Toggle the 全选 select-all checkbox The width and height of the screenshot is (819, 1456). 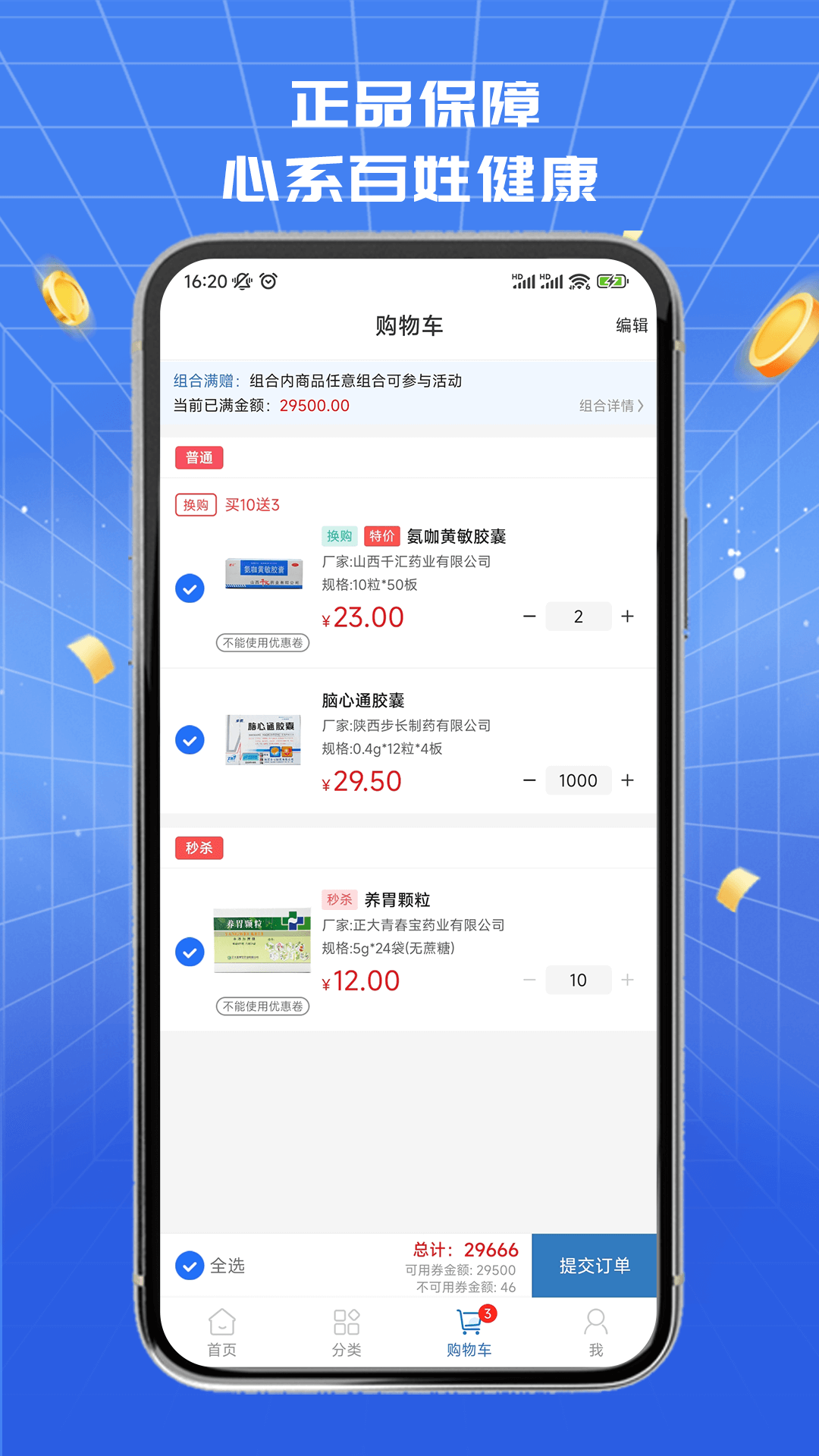pos(190,1265)
